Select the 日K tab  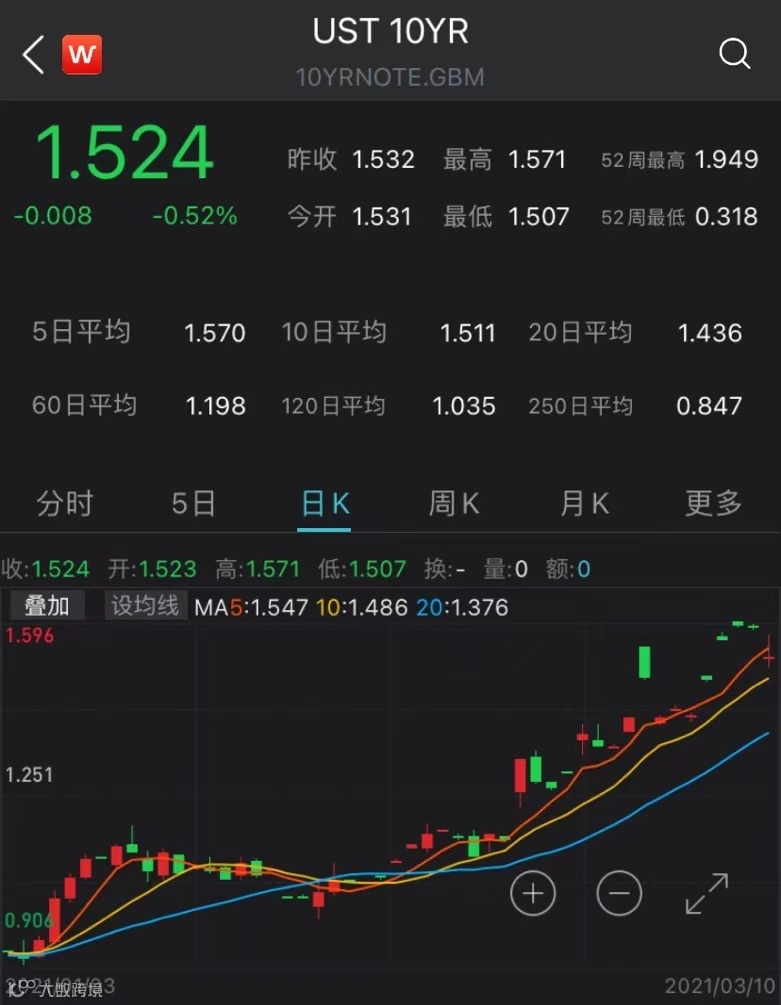pyautogui.click(x=325, y=503)
